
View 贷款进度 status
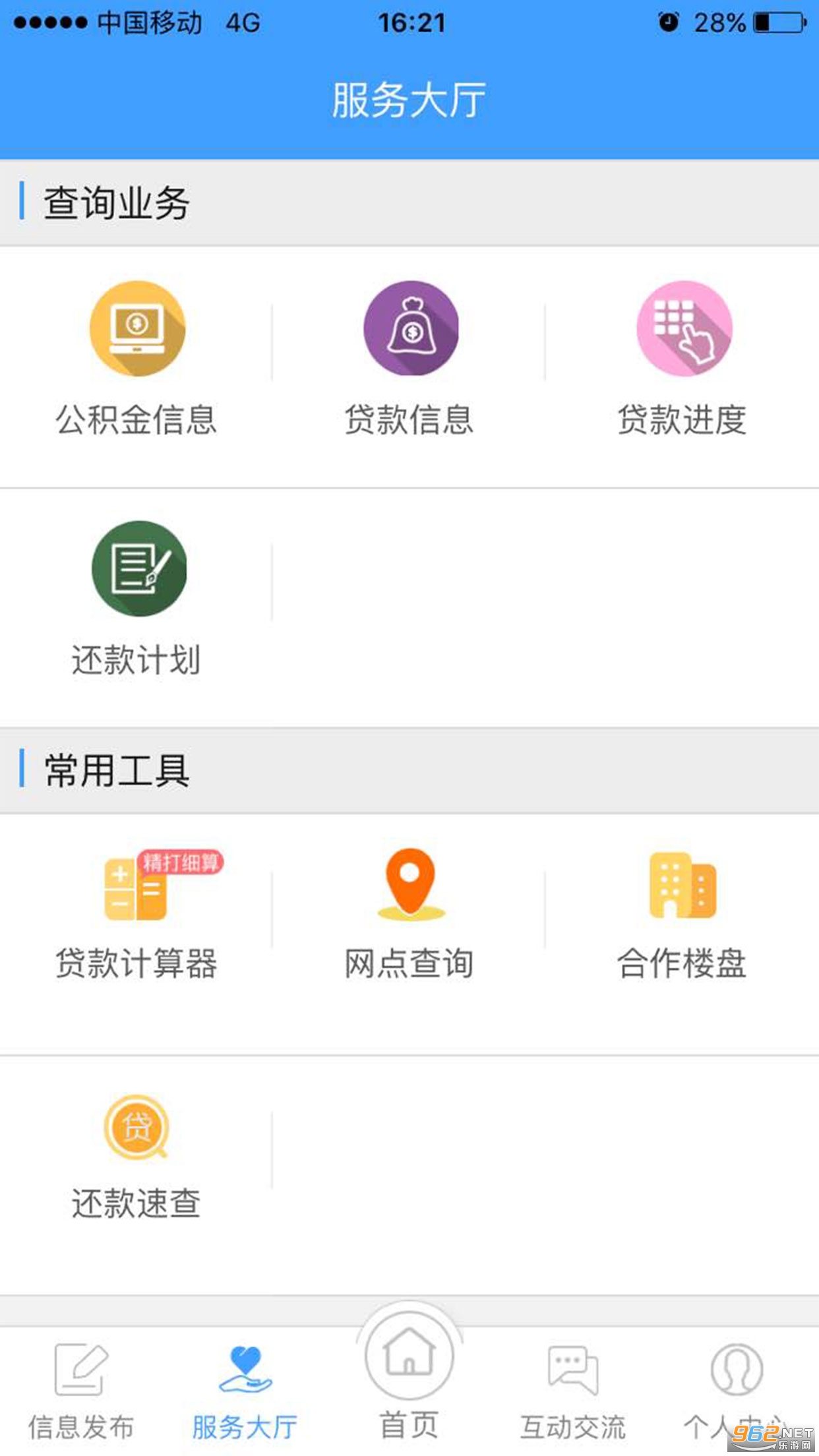[x=683, y=359]
